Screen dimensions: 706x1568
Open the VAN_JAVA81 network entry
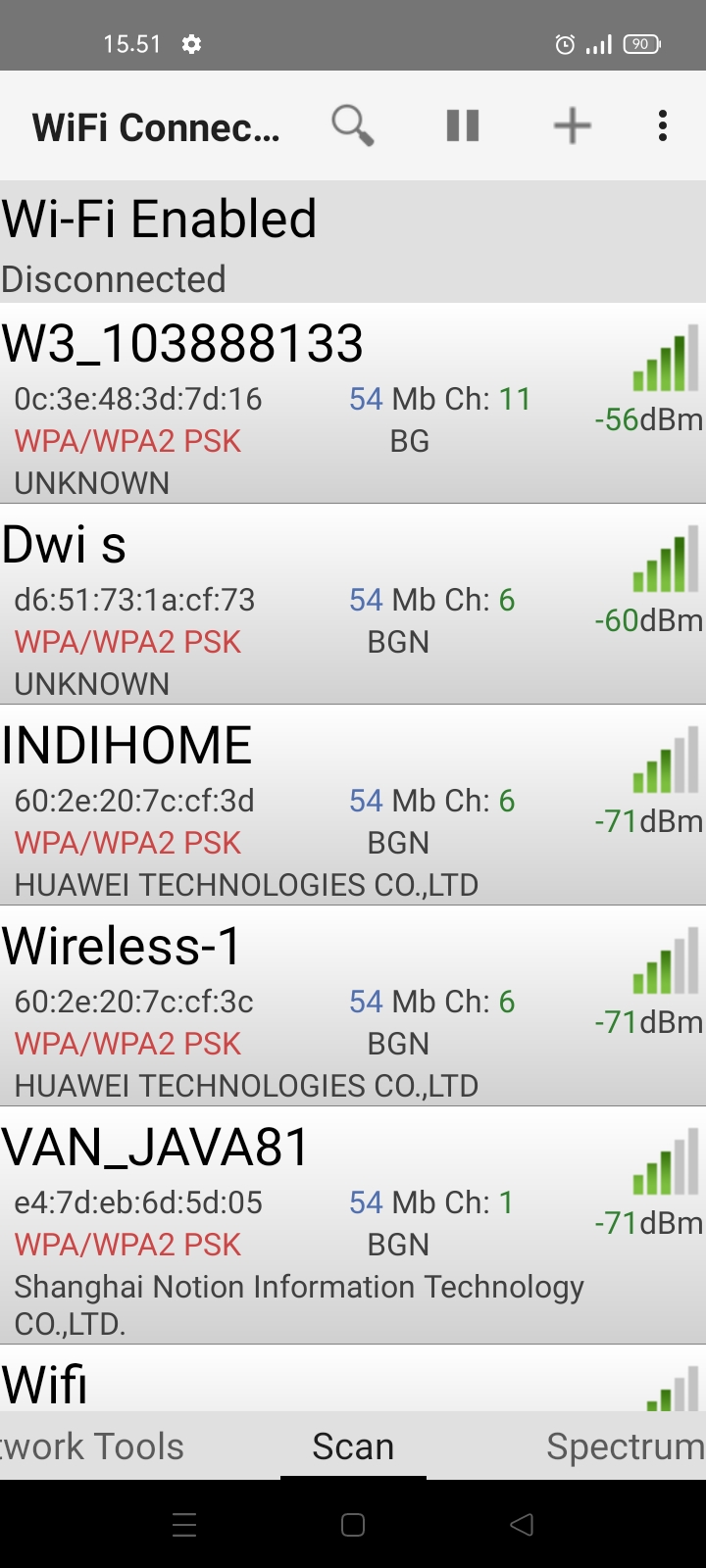coord(353,1225)
